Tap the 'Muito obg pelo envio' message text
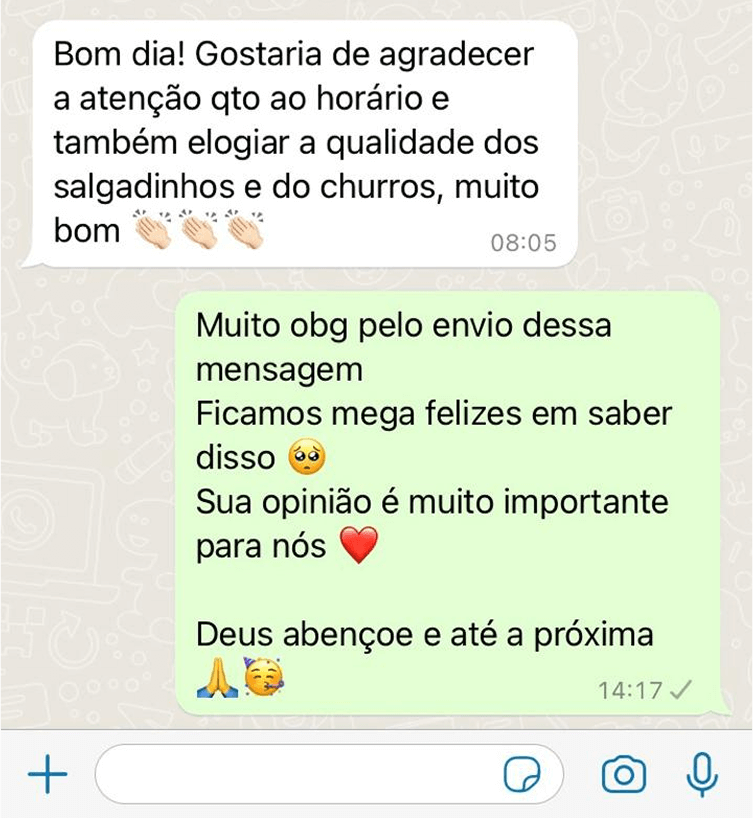Image resolution: width=753 pixels, height=818 pixels. click(400, 324)
